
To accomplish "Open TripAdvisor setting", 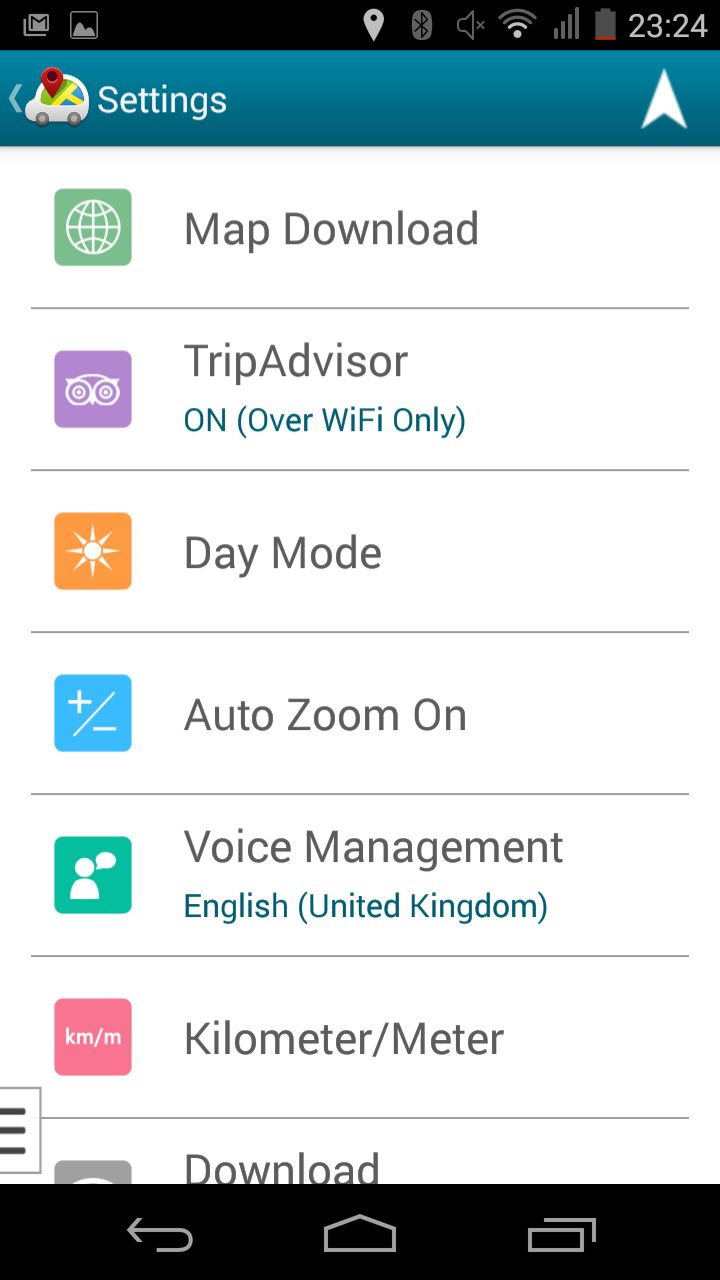I will pos(360,390).
